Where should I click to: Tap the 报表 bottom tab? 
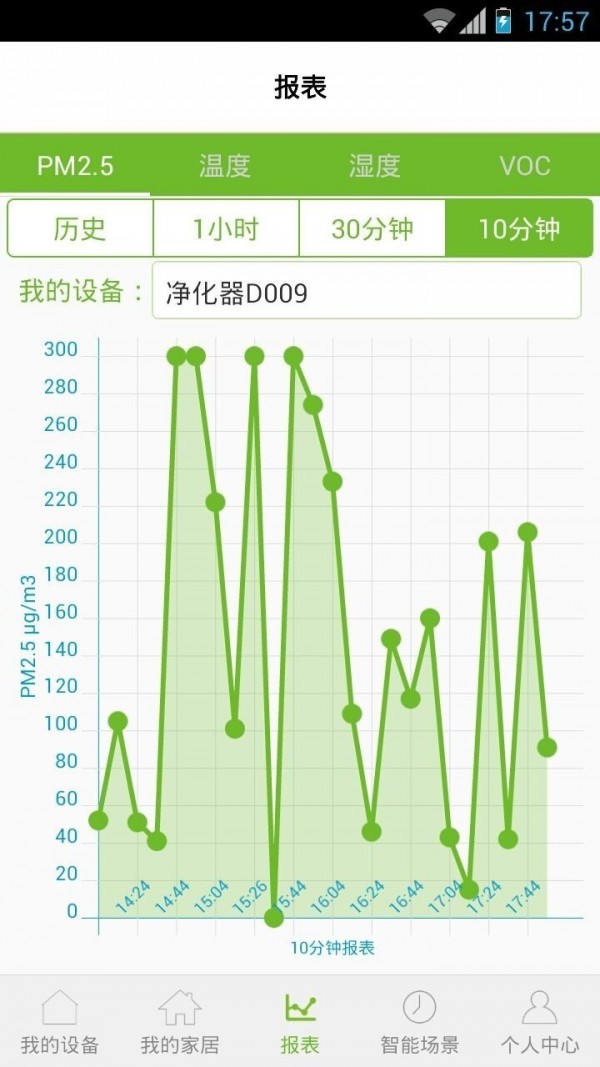300,1022
